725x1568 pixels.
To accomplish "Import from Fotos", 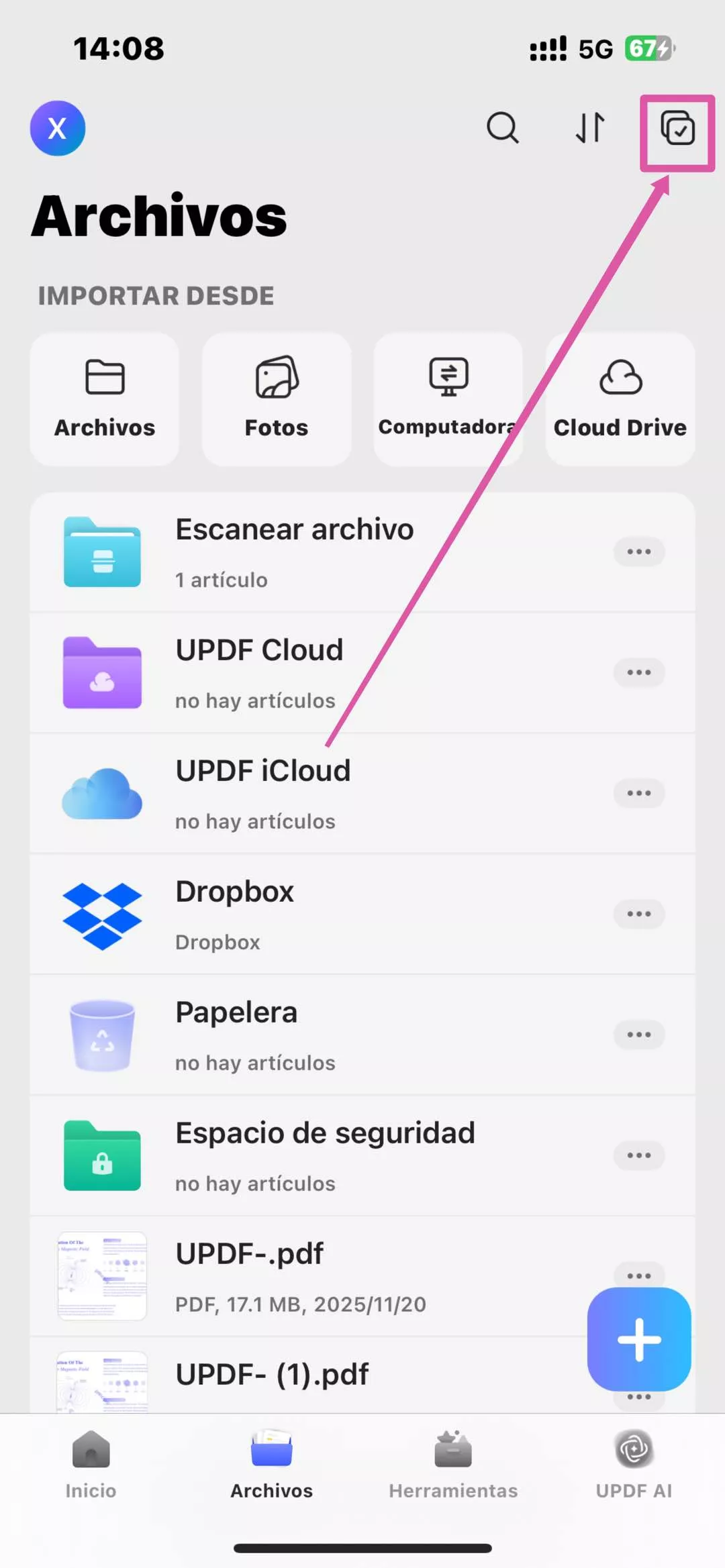I will [x=277, y=399].
